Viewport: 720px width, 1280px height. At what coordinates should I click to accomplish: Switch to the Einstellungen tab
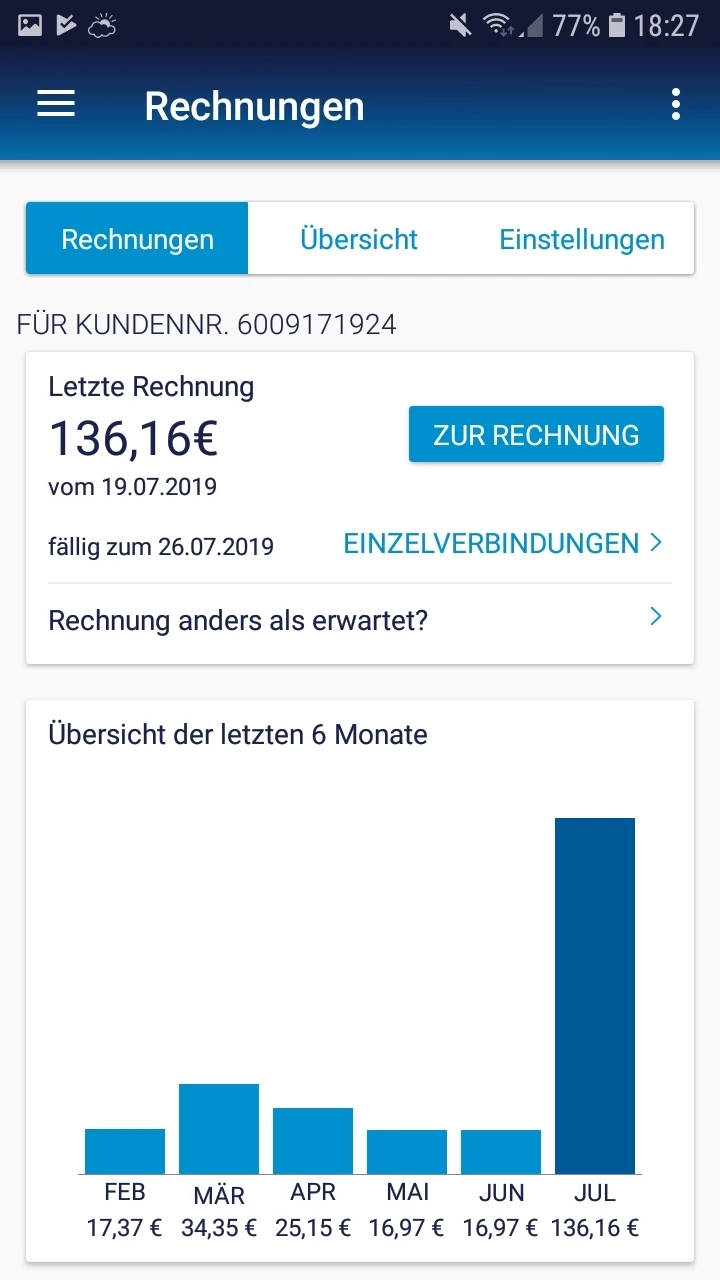pyautogui.click(x=582, y=239)
